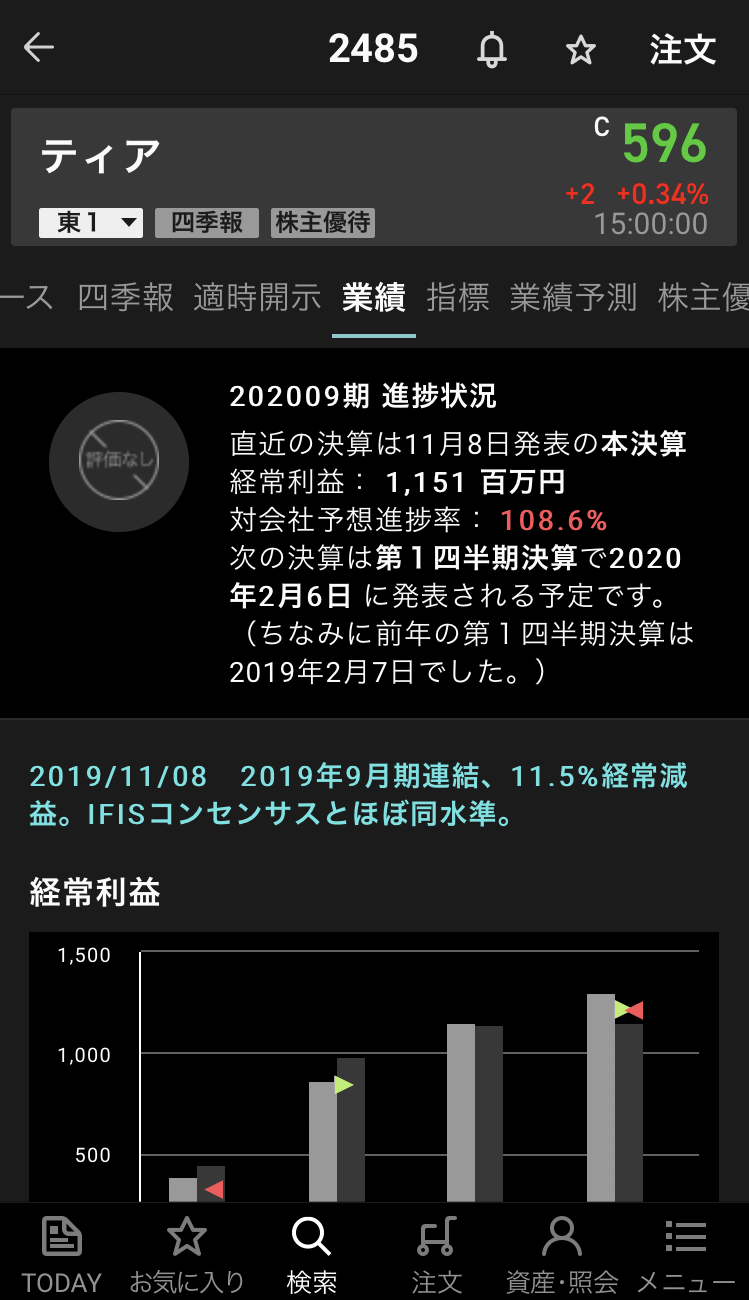Switch to the 適時開示 tab
749x1300 pixels.
pos(258,297)
